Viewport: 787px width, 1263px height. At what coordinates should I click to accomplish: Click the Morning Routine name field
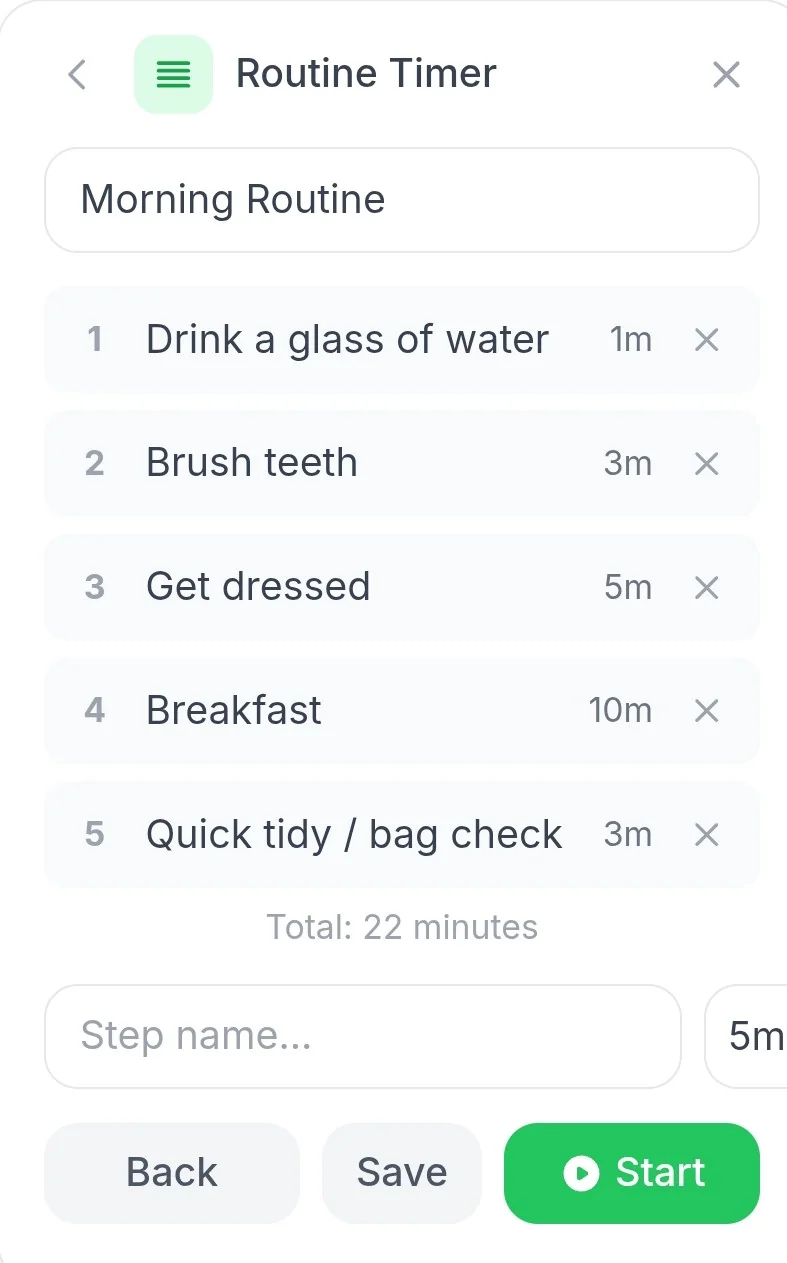(401, 200)
